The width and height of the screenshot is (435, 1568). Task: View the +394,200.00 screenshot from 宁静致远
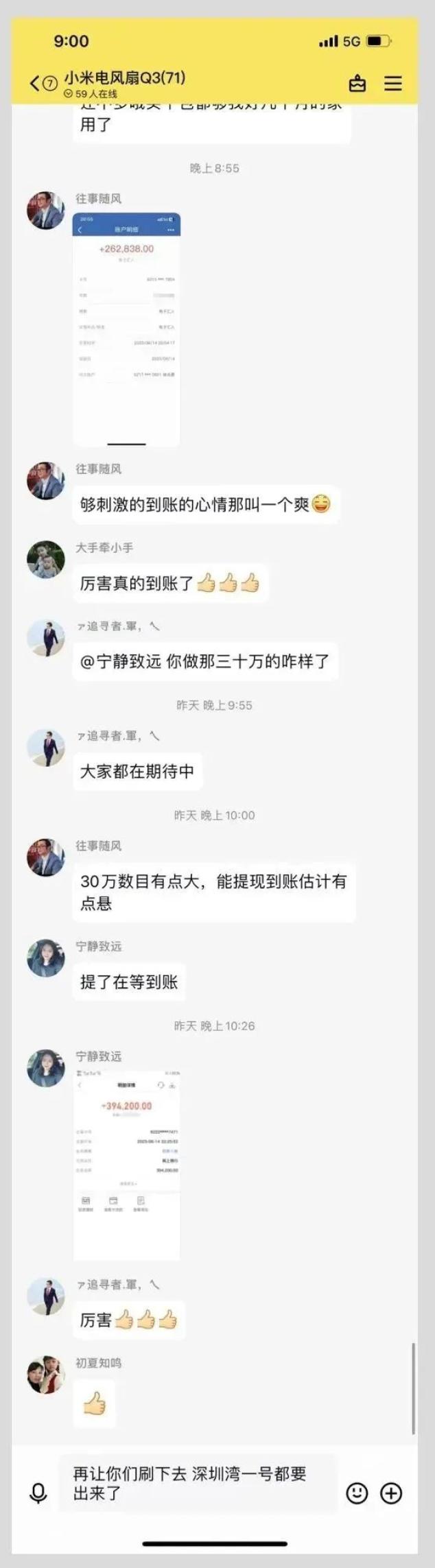[x=126, y=1165]
